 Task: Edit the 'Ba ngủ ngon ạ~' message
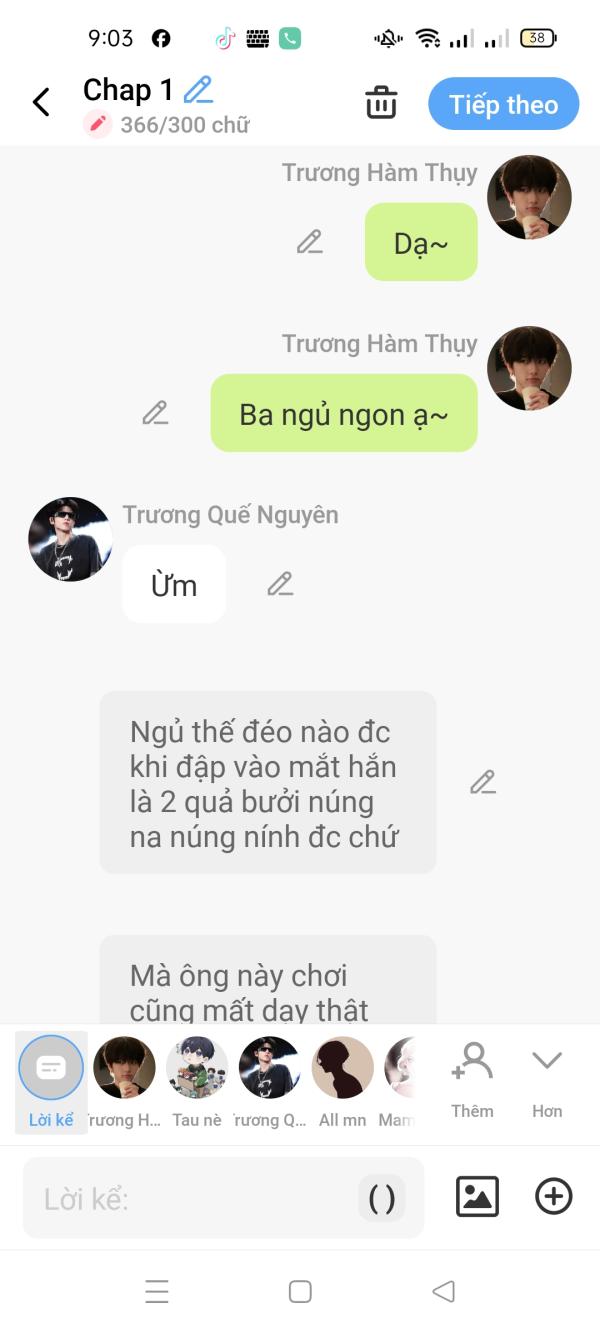click(155, 413)
